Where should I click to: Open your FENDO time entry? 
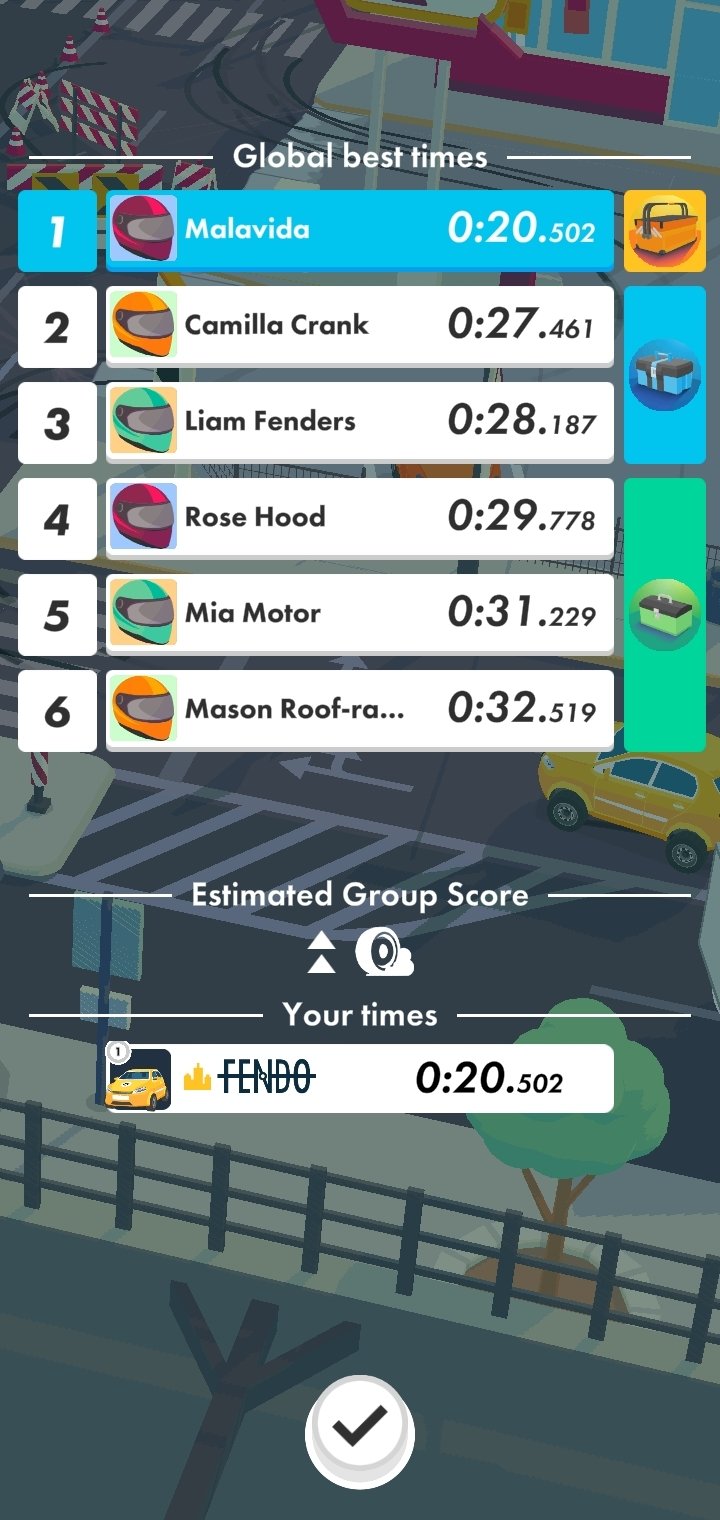[360, 1079]
